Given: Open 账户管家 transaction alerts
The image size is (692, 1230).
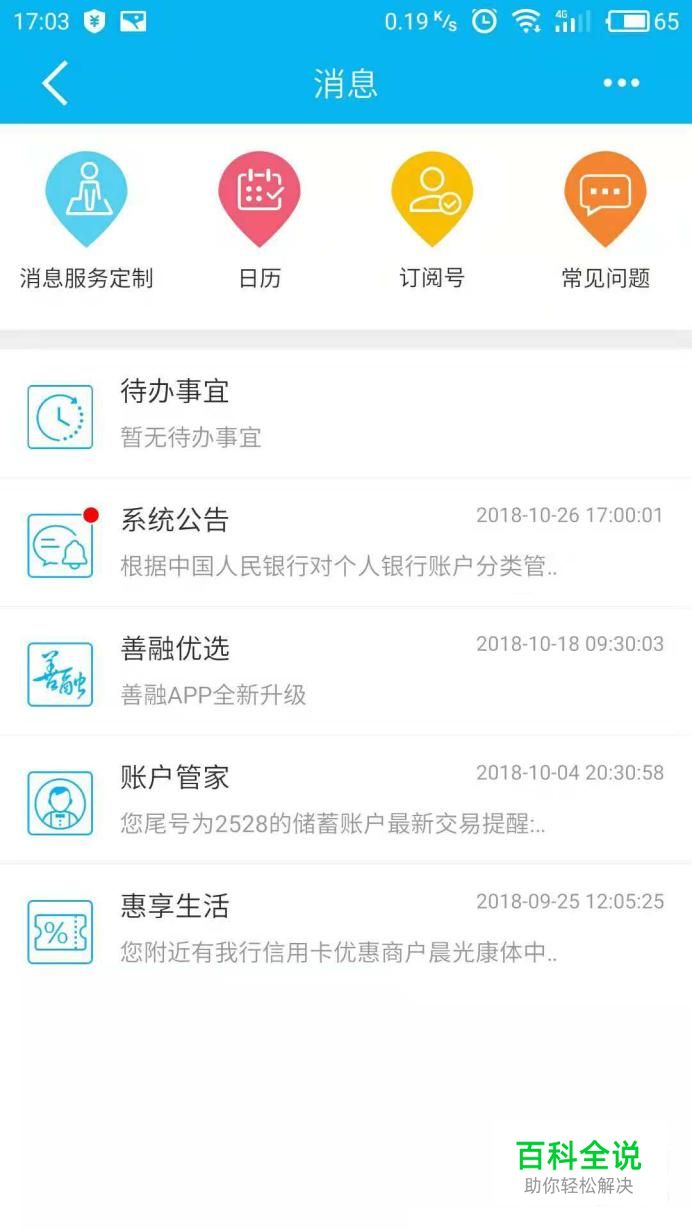Looking at the screenshot, I should (x=346, y=801).
